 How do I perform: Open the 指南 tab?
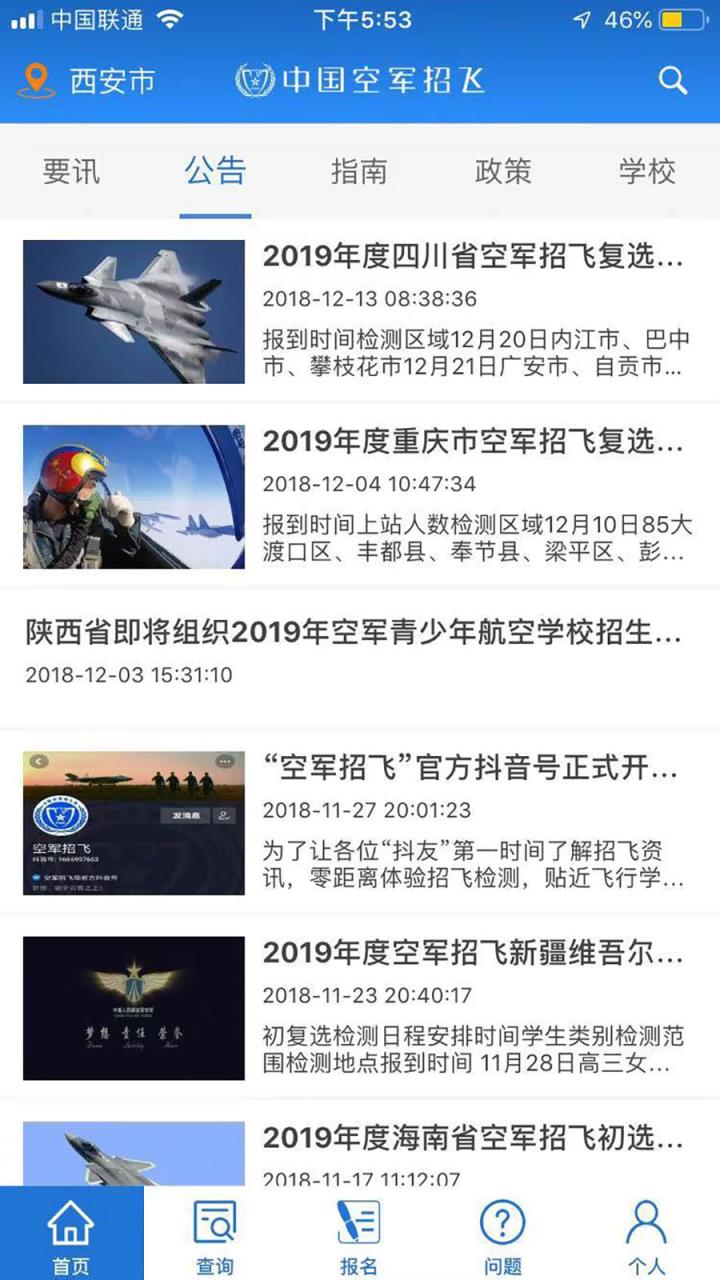pos(360,172)
